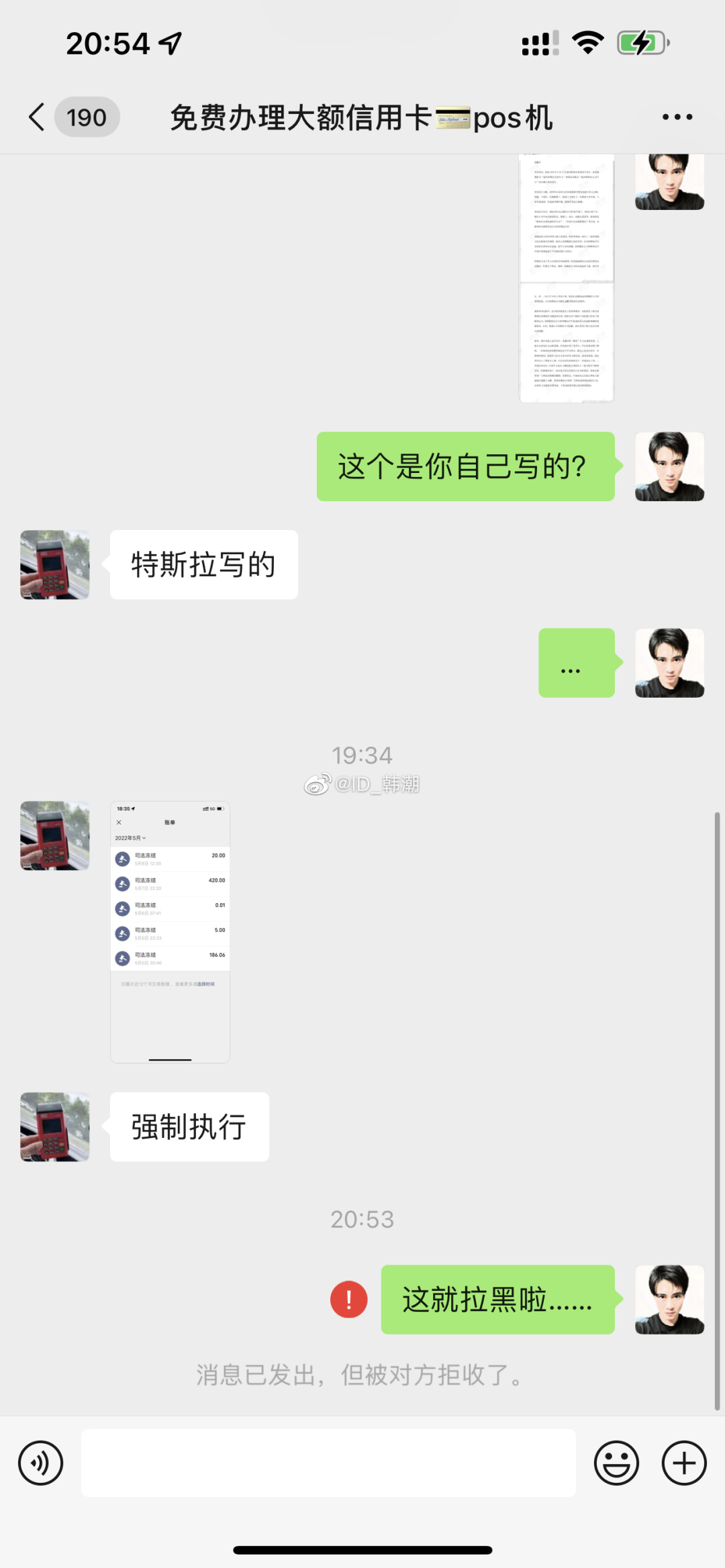The height and width of the screenshot is (1568, 725).
Task: Open the plus attachments menu
Action: point(684,1463)
